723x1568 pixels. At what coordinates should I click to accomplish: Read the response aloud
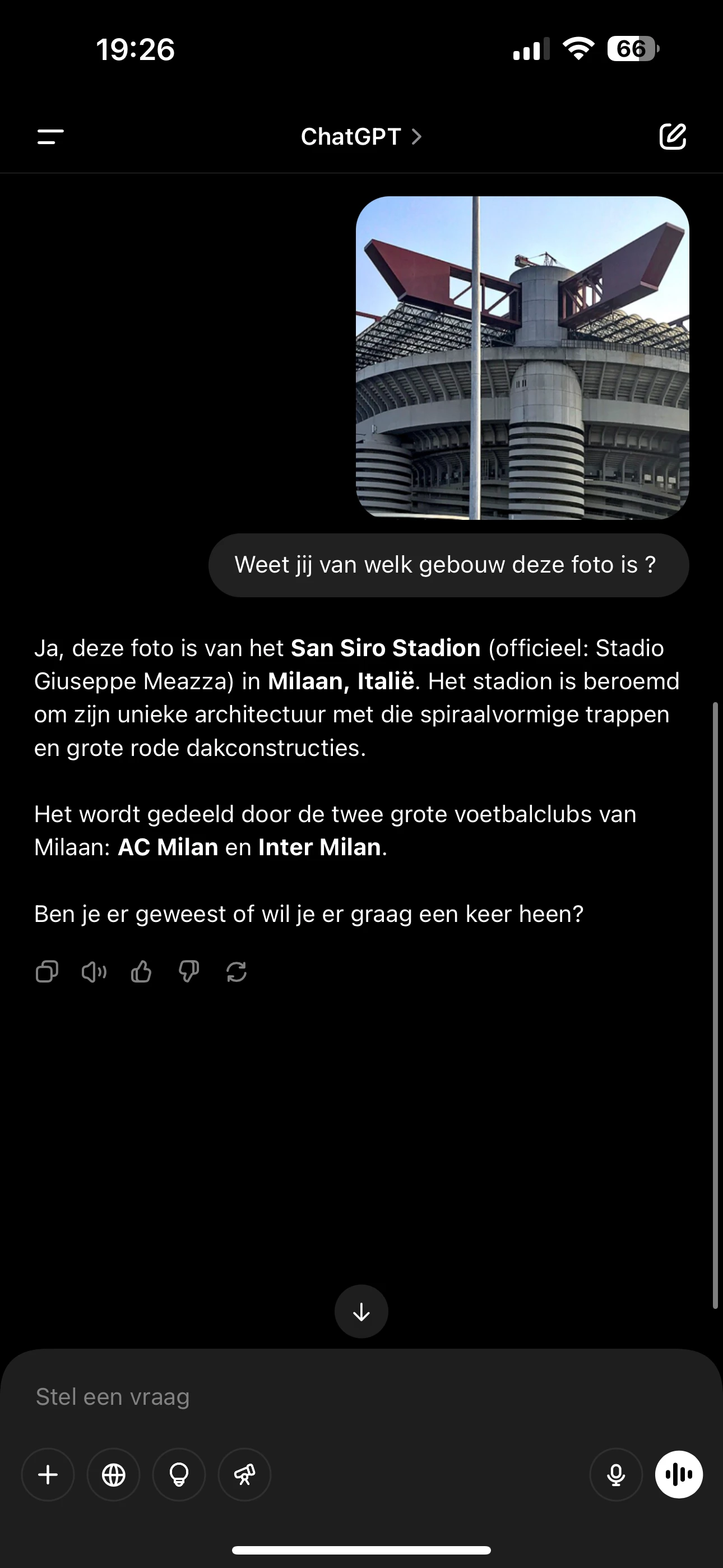coord(94,971)
